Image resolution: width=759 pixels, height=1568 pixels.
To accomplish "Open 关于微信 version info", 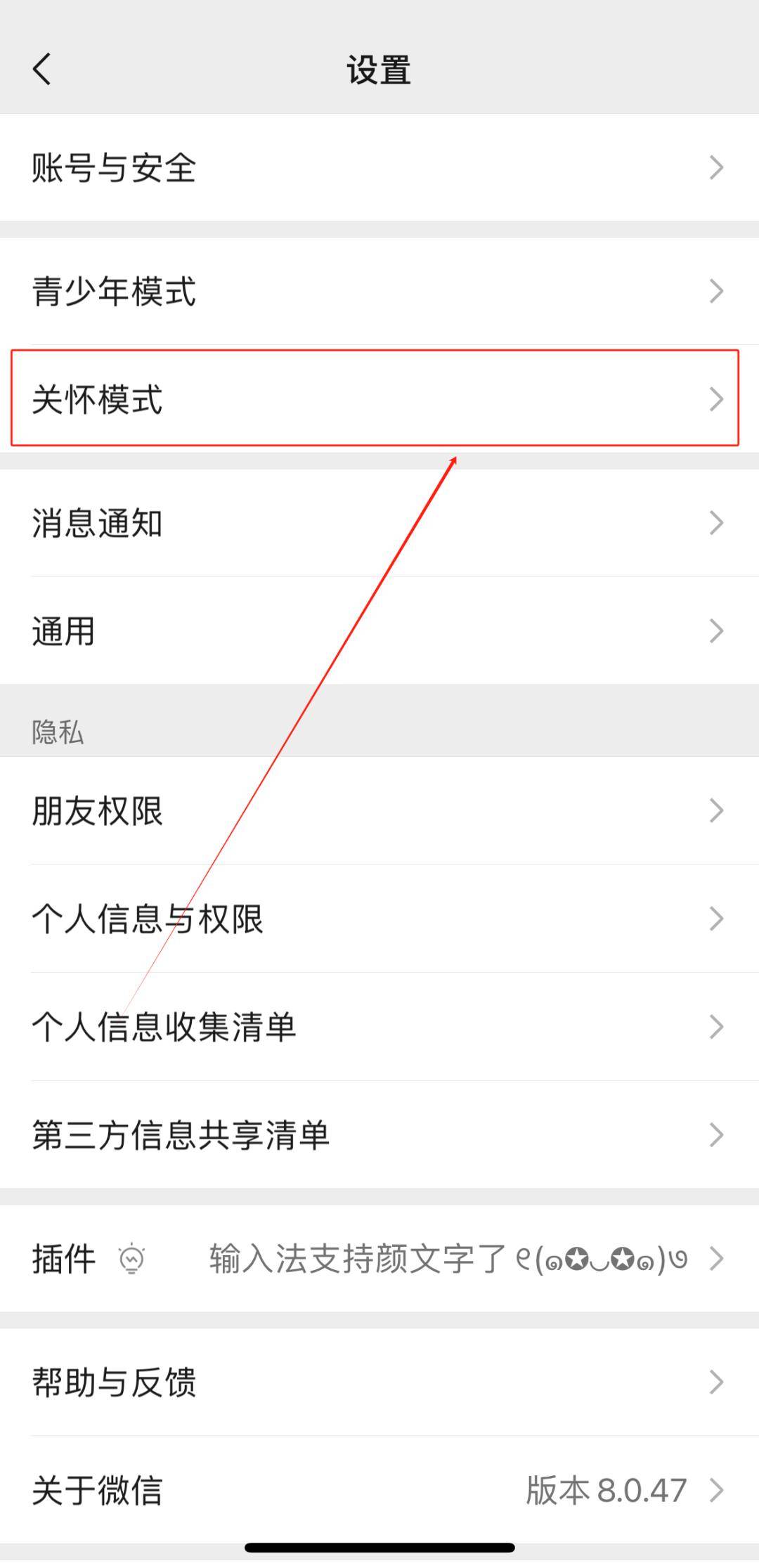I will 379,1490.
